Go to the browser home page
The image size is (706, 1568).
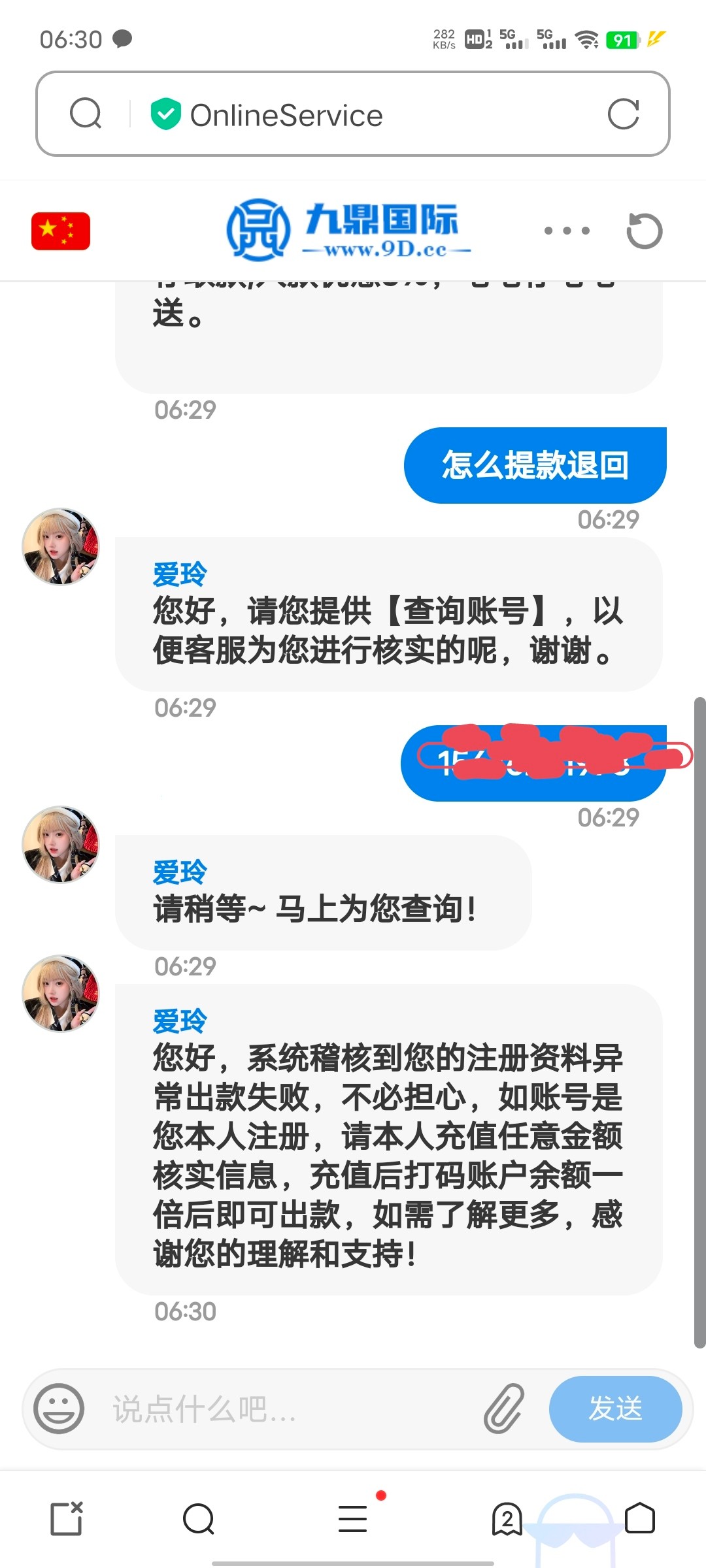(x=639, y=1518)
